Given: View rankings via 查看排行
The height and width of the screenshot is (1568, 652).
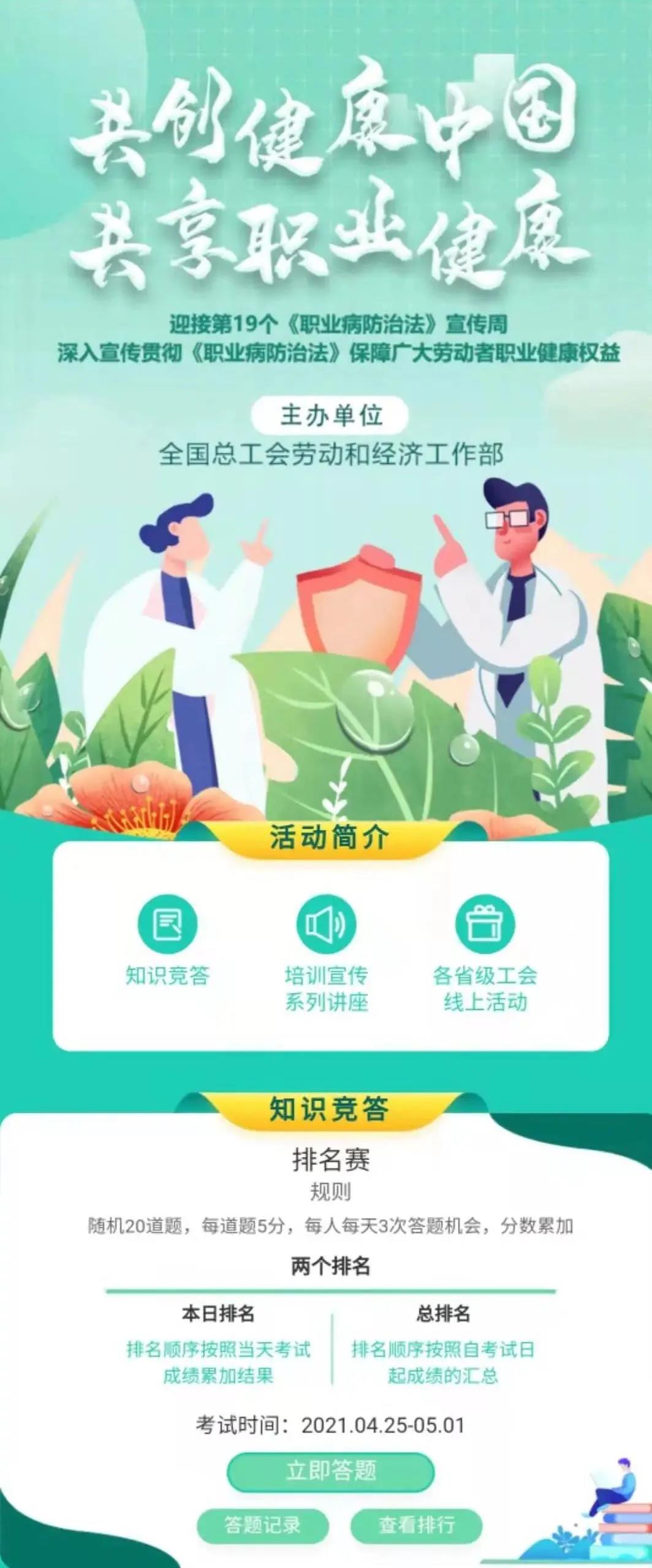Looking at the screenshot, I should click(x=416, y=1525).
